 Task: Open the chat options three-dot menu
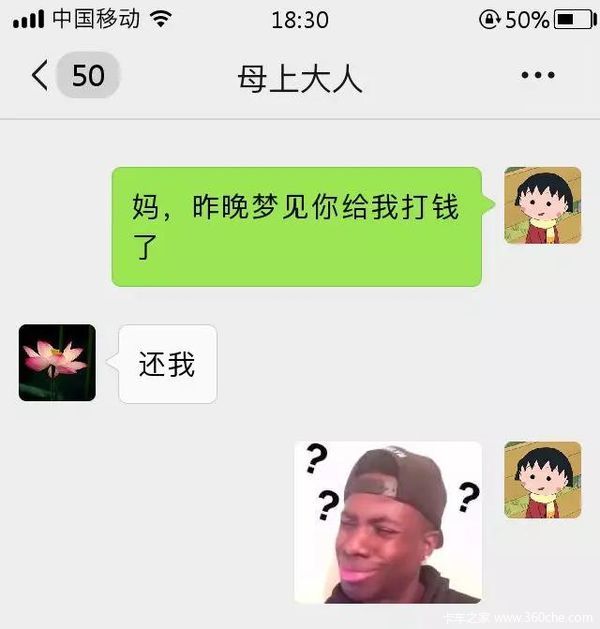coord(537,76)
